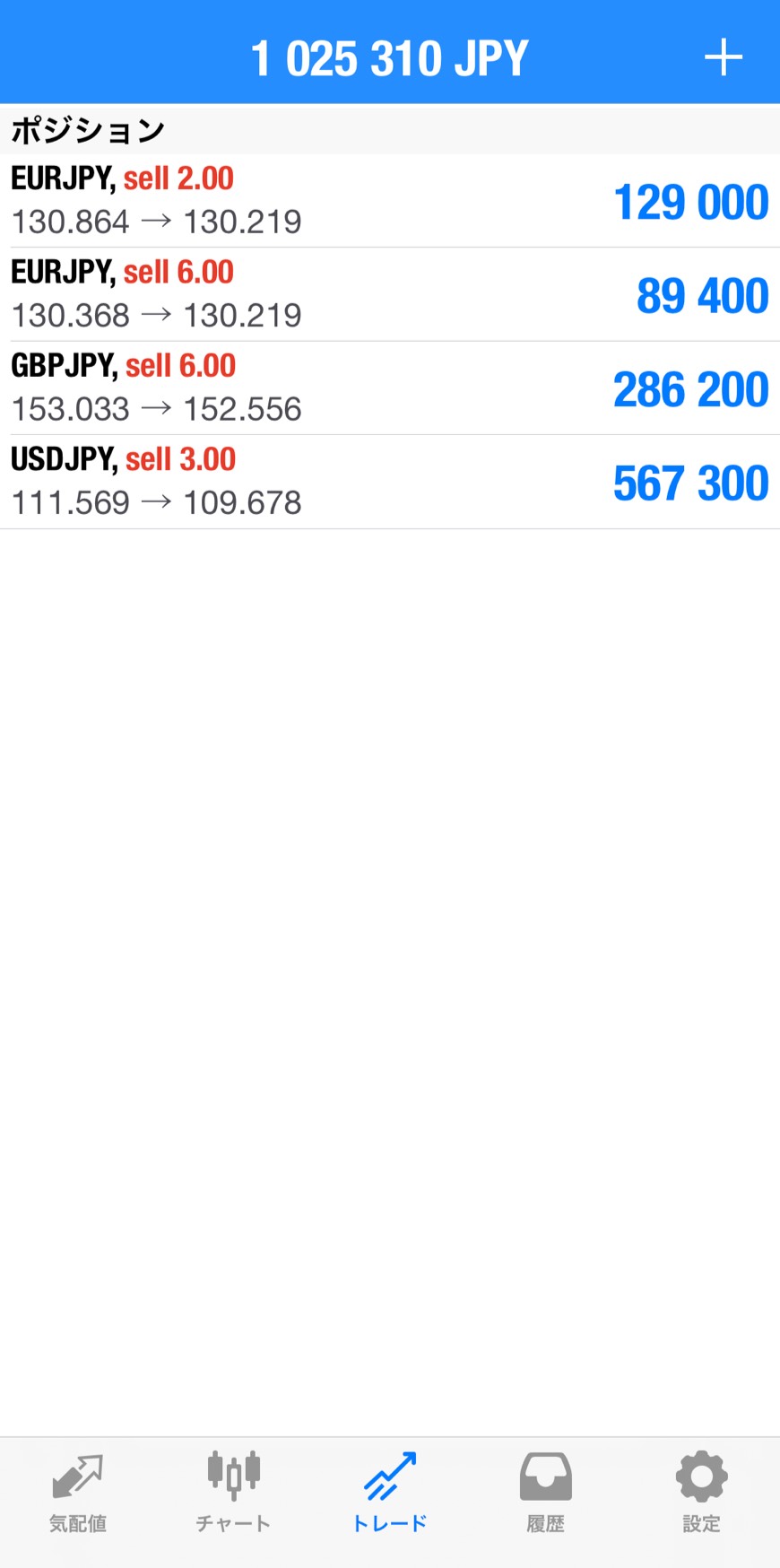Open the 設定 settings tab

pos(701,1493)
